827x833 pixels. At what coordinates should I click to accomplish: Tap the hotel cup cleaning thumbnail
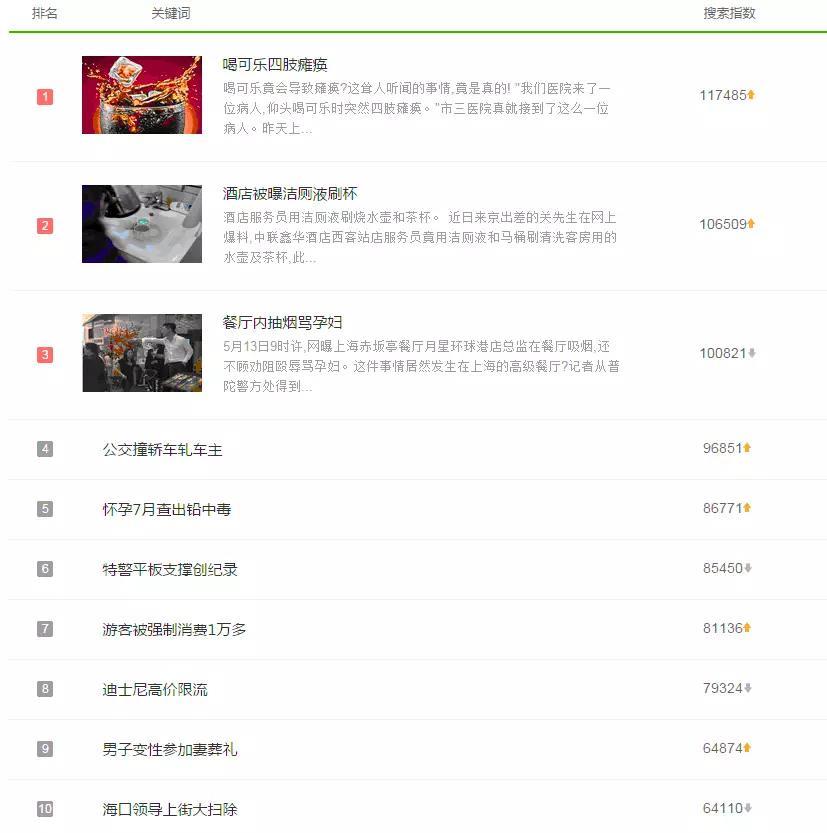pos(142,224)
